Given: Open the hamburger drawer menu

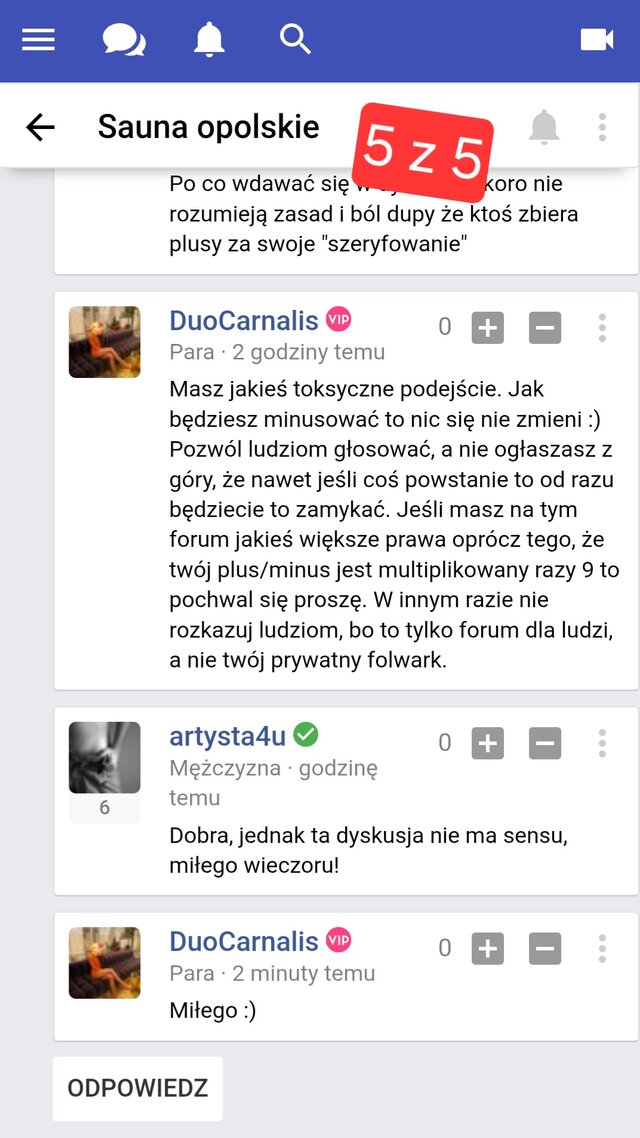Looking at the screenshot, I should [x=39, y=40].
